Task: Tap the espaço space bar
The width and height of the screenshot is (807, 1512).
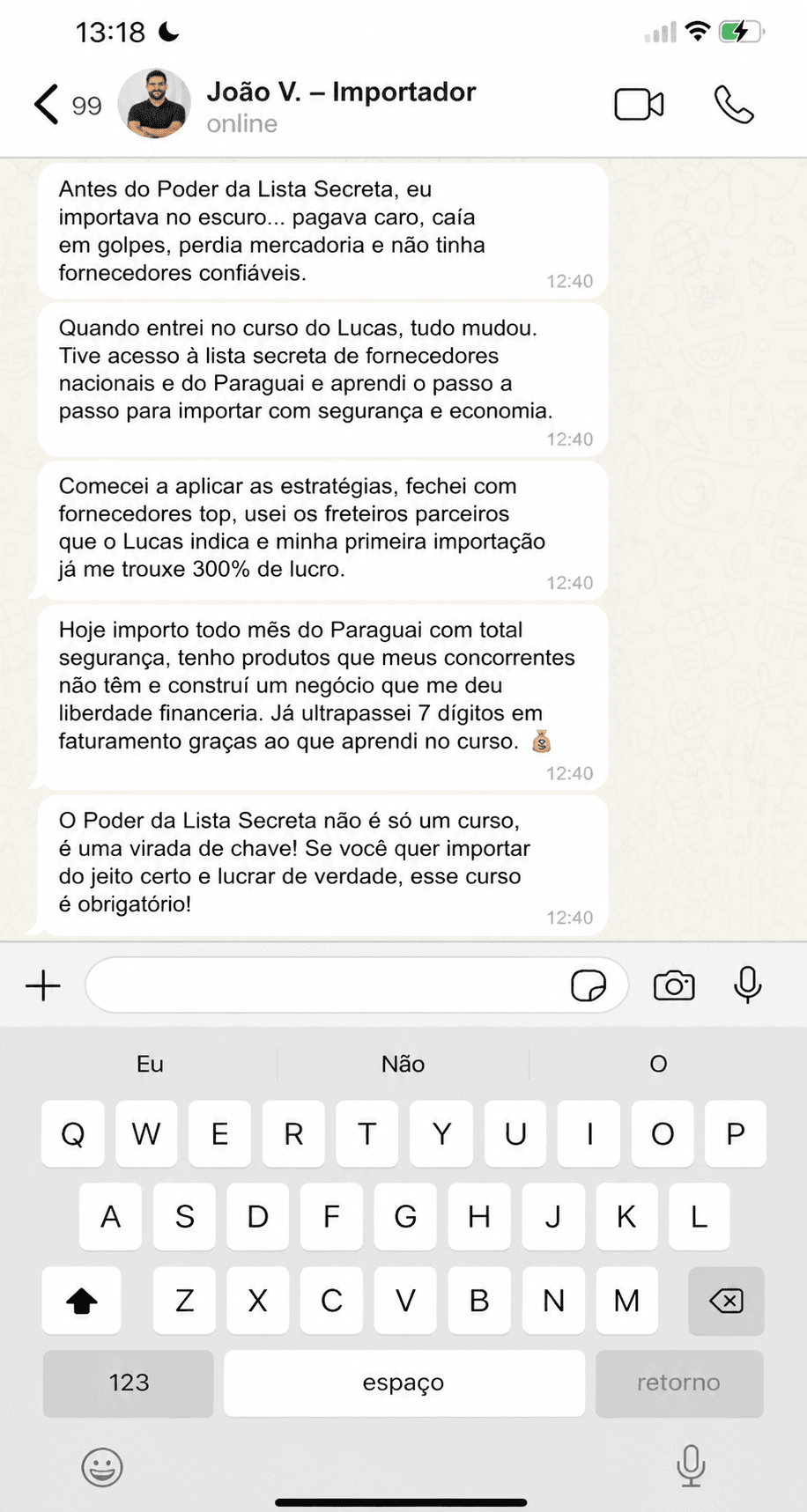Action: click(403, 1383)
